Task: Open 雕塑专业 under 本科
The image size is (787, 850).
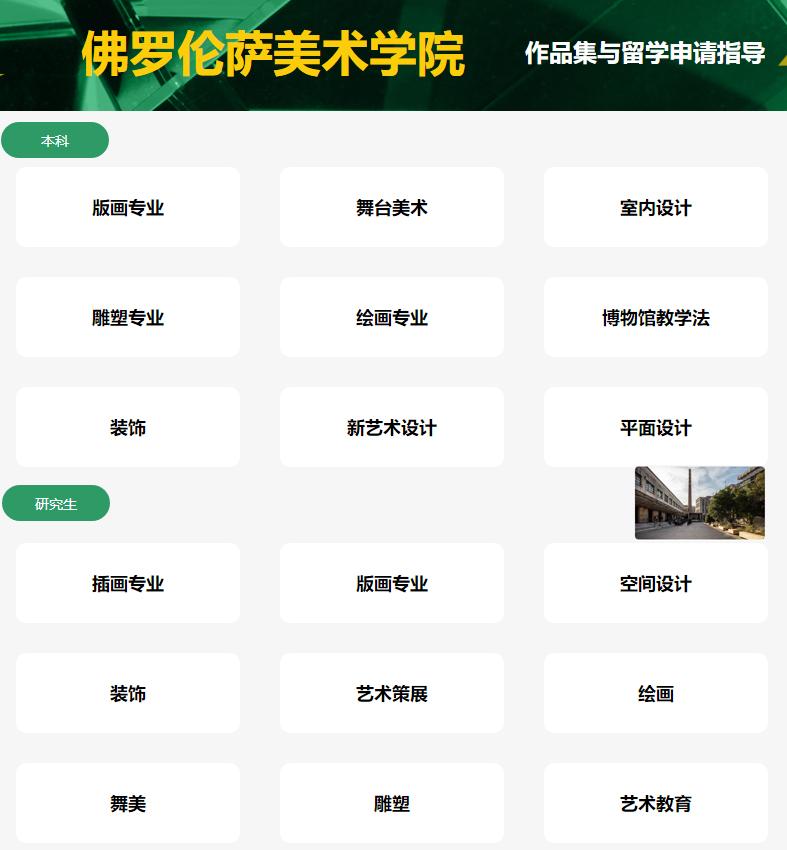Action: 128,317
